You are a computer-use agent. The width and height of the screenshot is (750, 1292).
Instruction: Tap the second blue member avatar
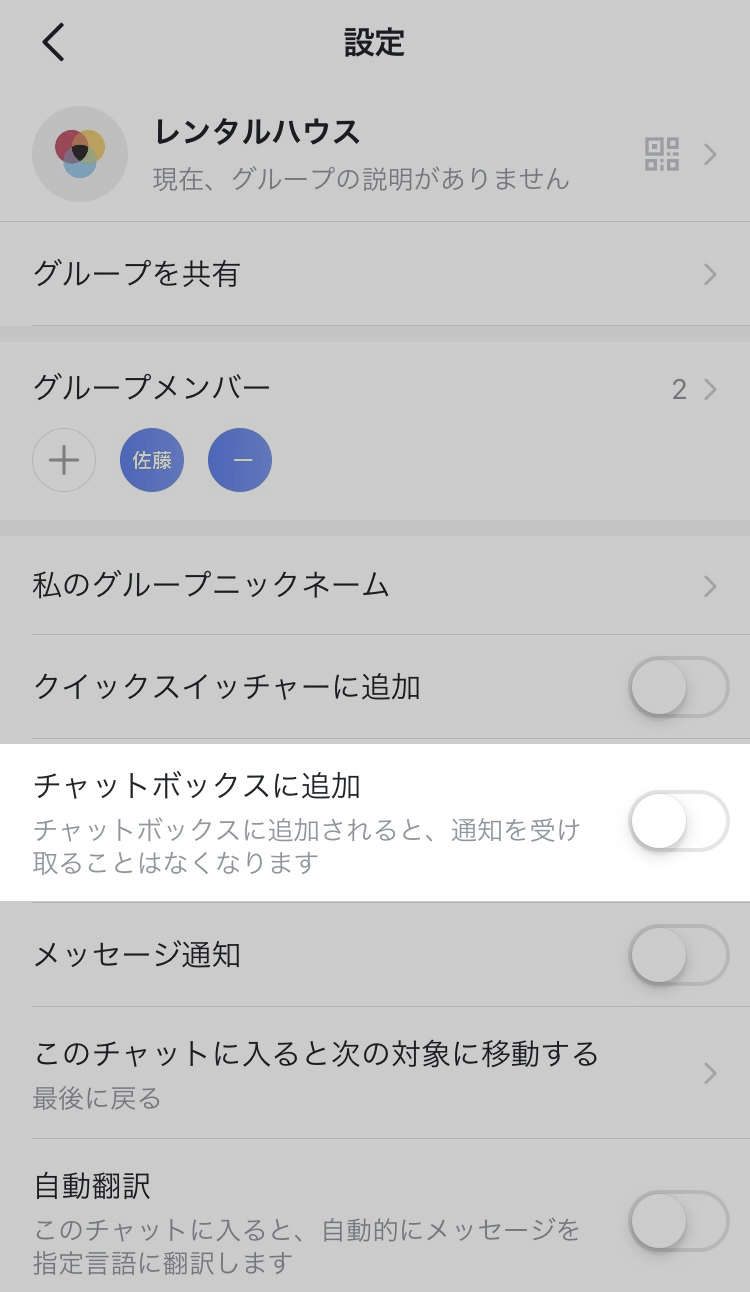pyautogui.click(x=240, y=460)
